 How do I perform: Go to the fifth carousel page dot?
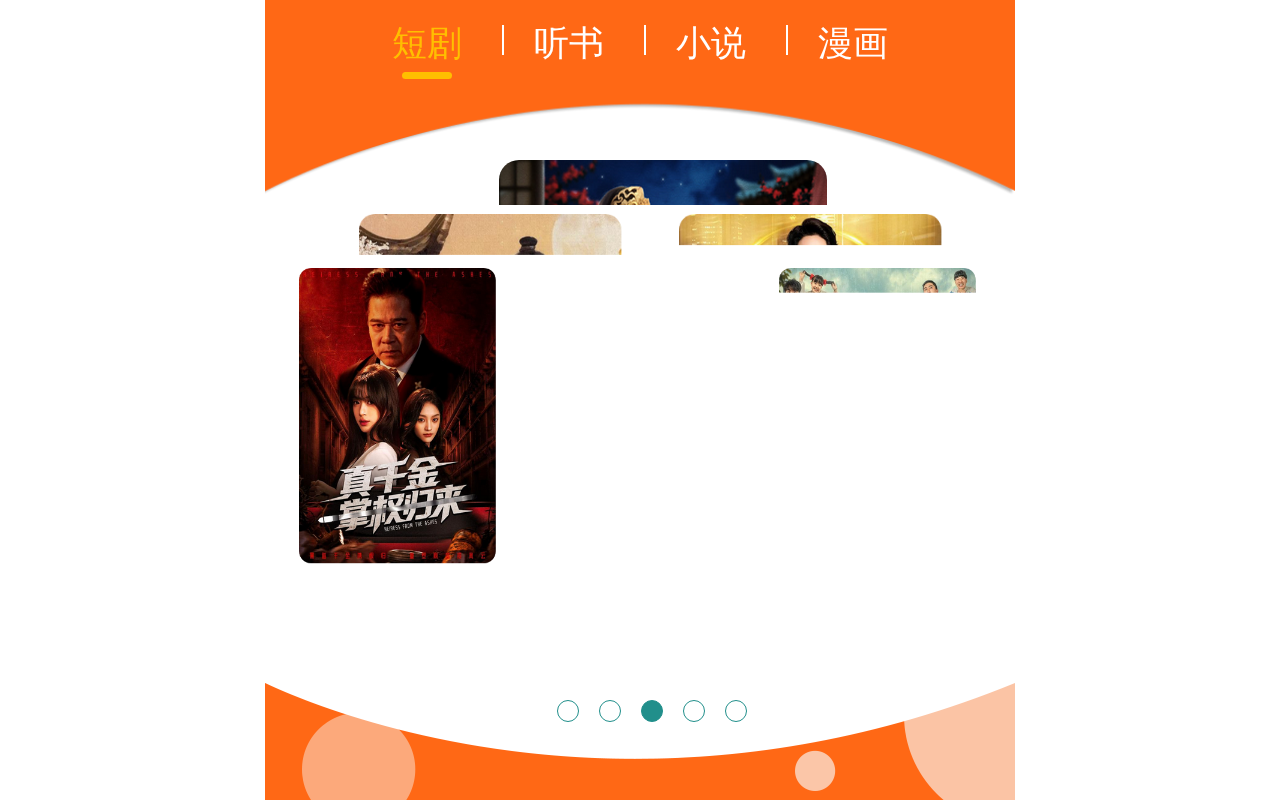tap(736, 711)
